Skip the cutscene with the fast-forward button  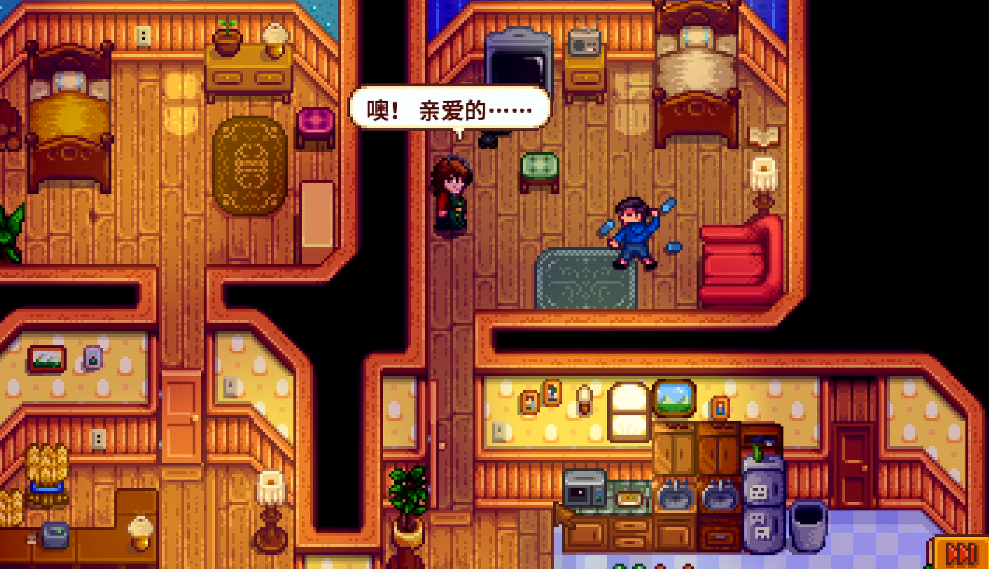tap(962, 553)
